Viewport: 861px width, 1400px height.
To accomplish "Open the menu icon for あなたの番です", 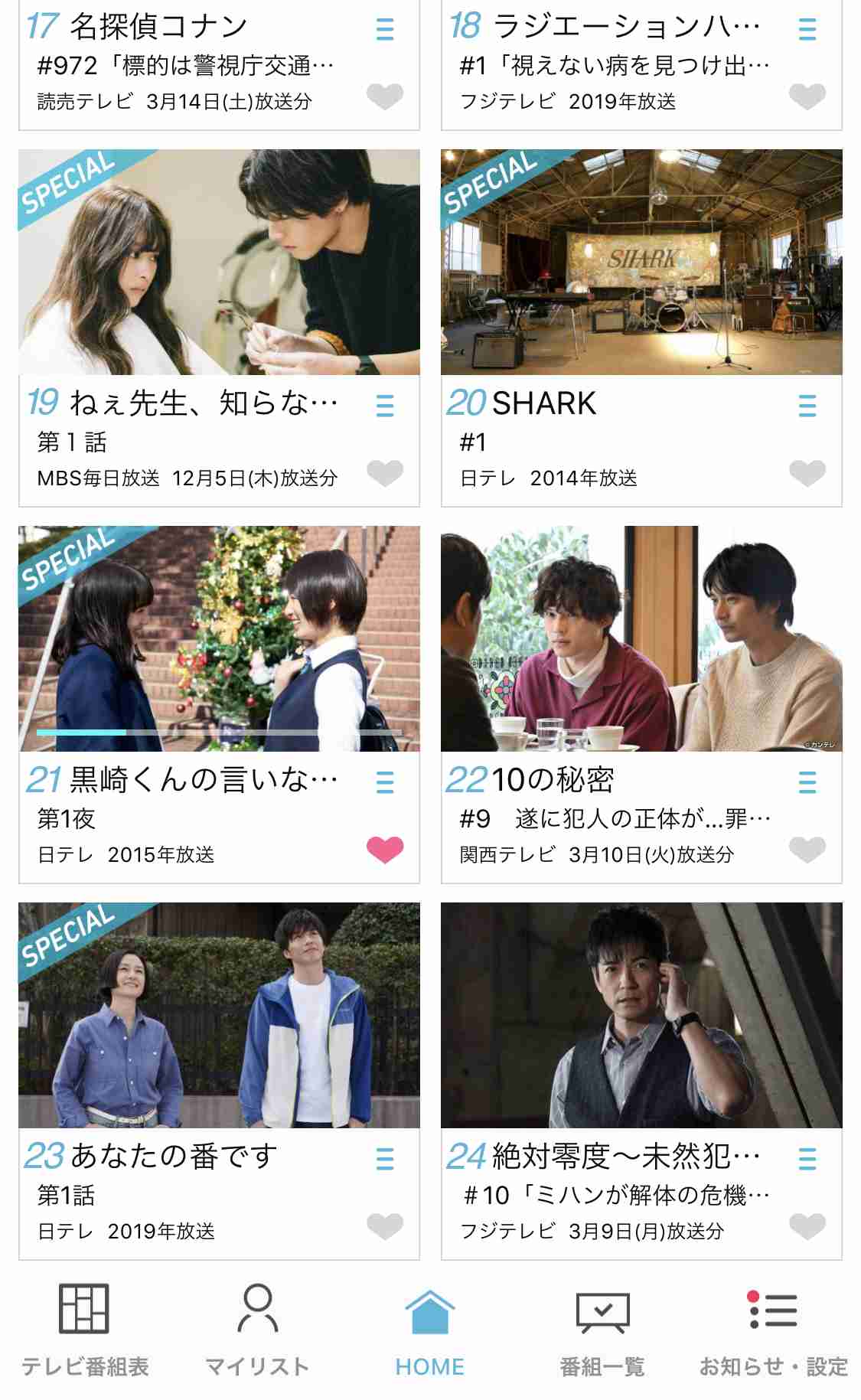I will 385,1158.
